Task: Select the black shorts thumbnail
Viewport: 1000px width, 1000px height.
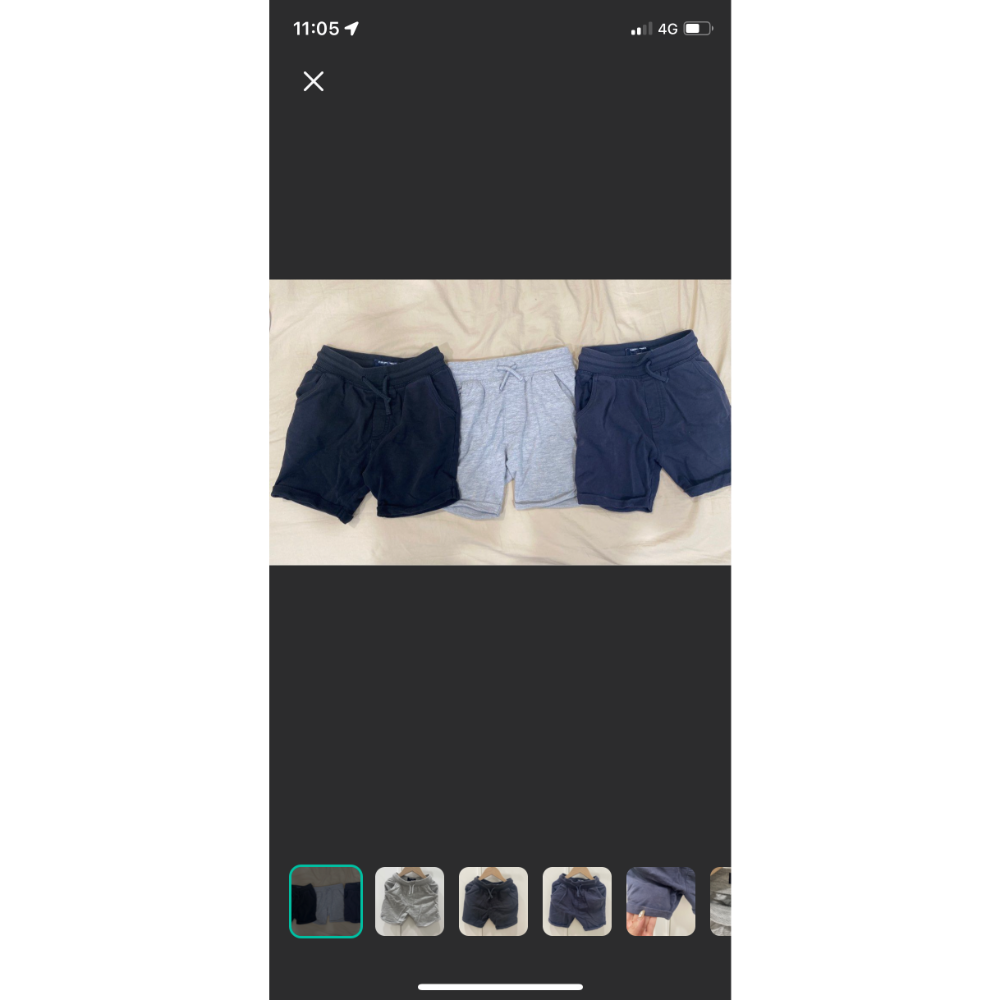Action: 493,901
